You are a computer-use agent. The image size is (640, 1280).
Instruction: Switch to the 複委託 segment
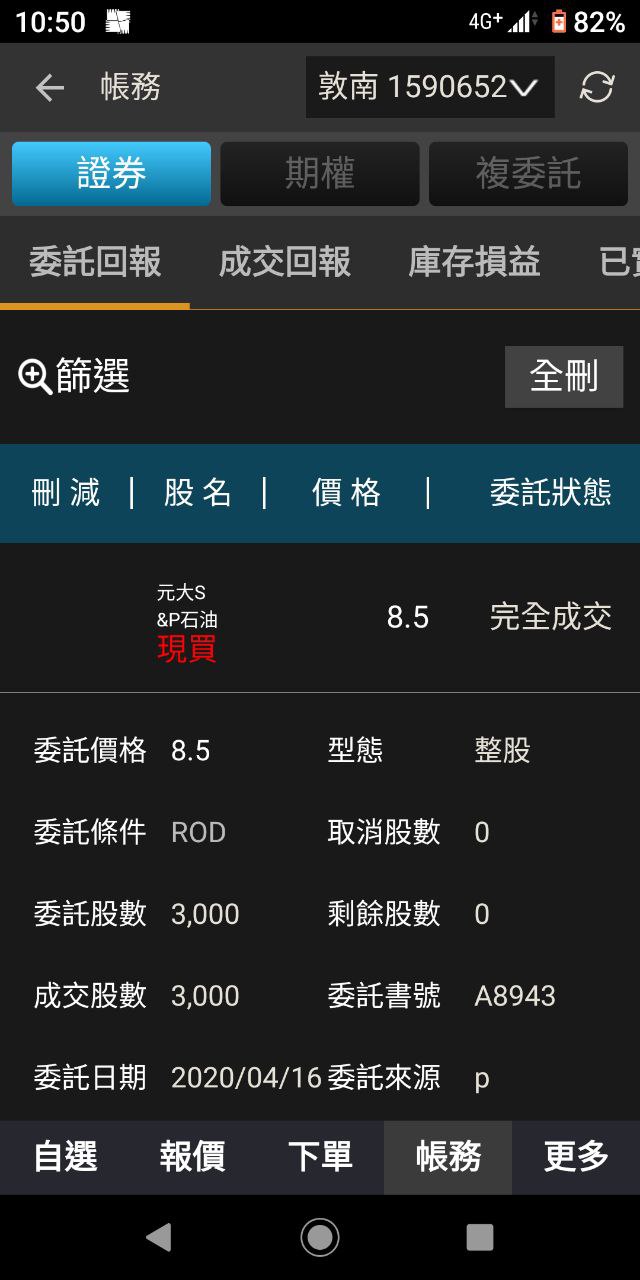coord(528,174)
